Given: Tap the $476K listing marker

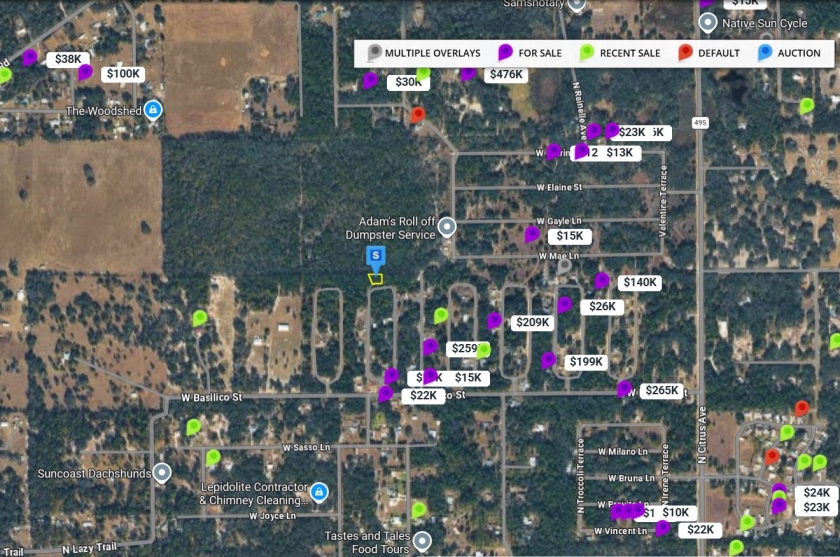Looking at the screenshot, I should 468,72.
